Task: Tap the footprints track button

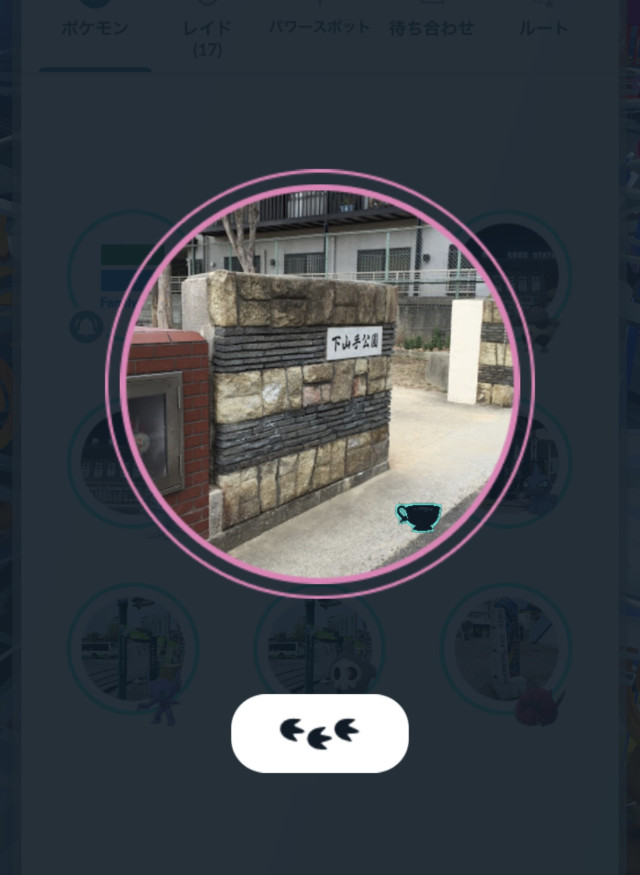Action: 319,733
